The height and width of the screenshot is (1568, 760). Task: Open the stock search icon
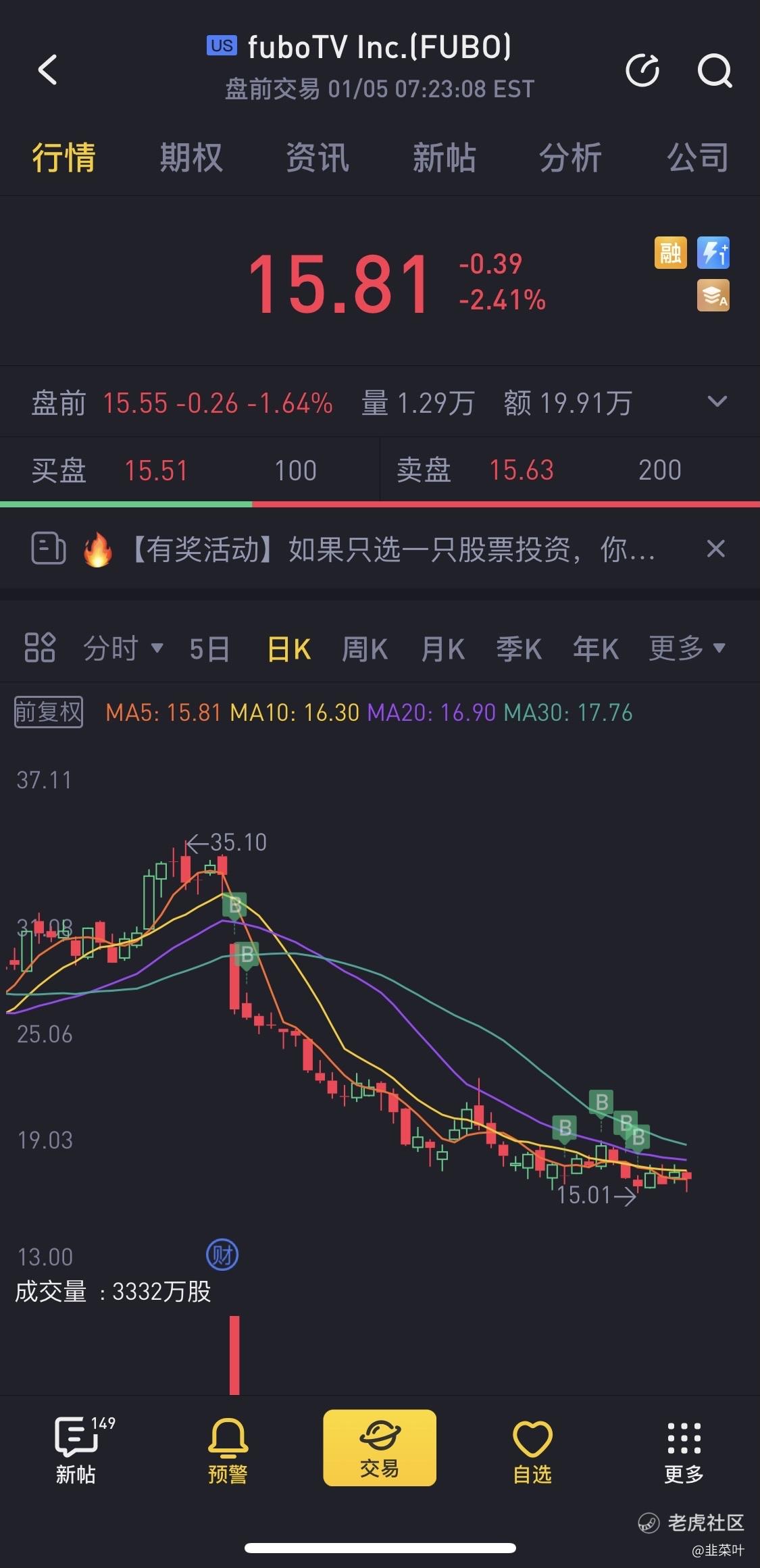714,70
